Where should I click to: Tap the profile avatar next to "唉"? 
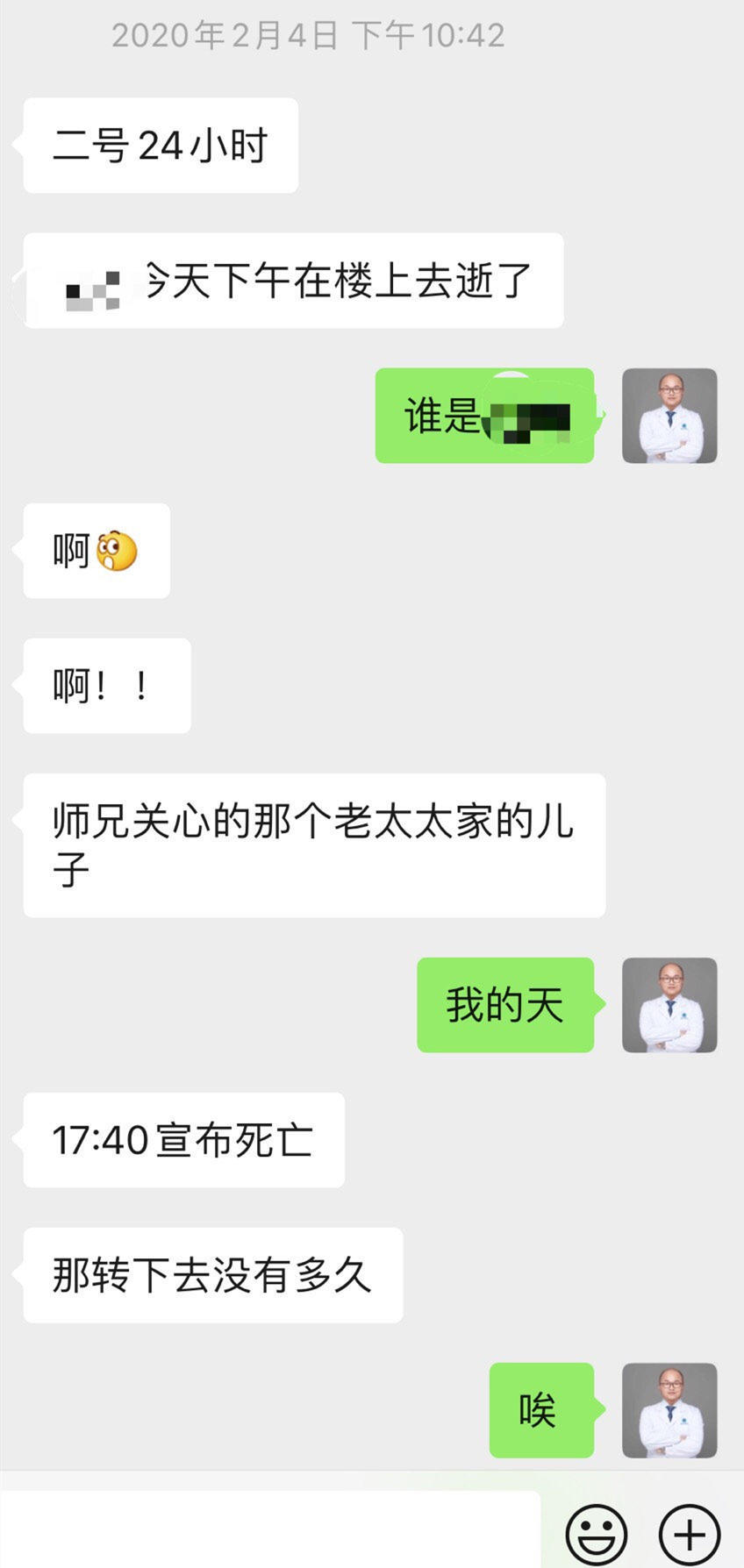pos(669,1410)
